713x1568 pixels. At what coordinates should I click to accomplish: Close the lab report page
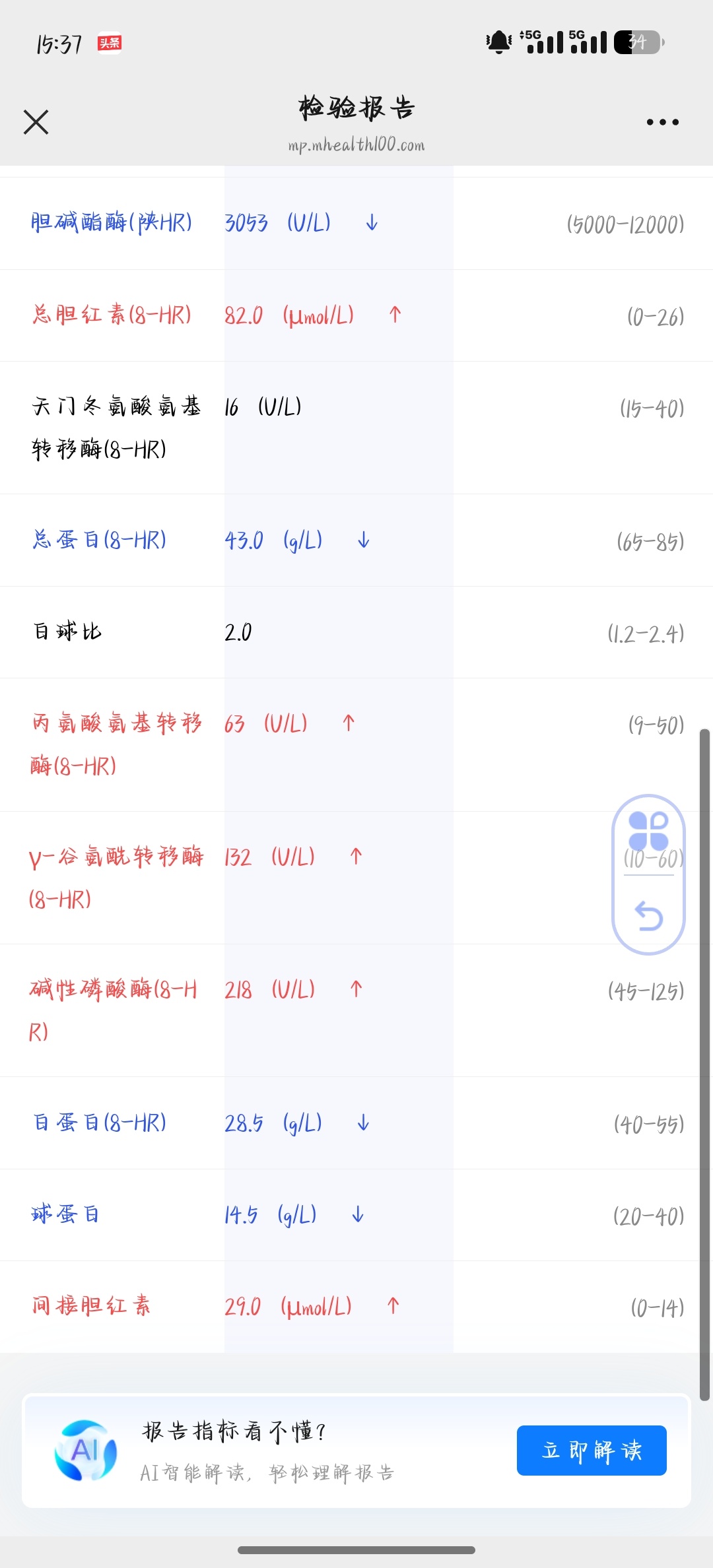pos(36,122)
